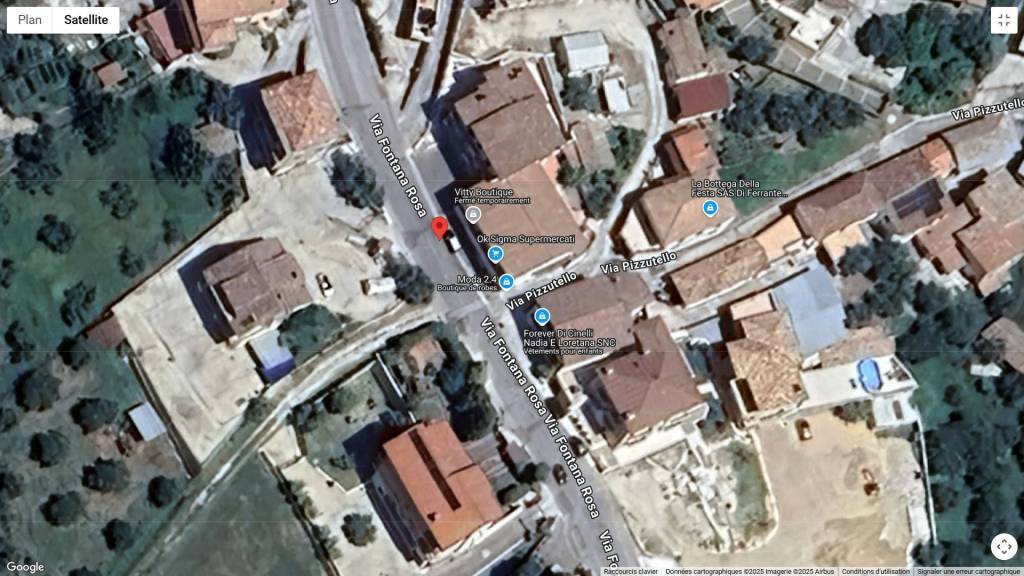The height and width of the screenshot is (576, 1024).
Task: Switch to the Plan map view
Action: (x=30, y=20)
